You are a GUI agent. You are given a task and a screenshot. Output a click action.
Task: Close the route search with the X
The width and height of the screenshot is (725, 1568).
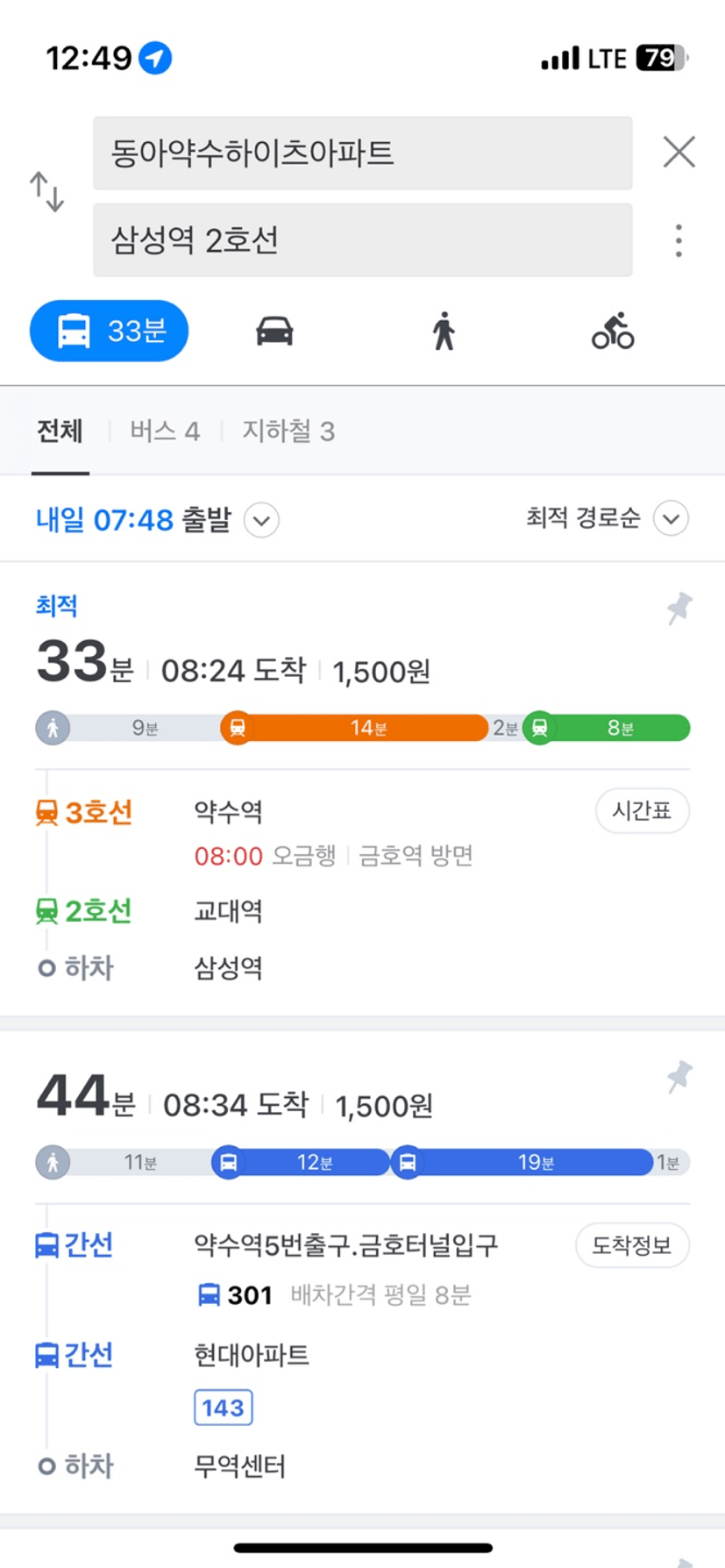679,153
